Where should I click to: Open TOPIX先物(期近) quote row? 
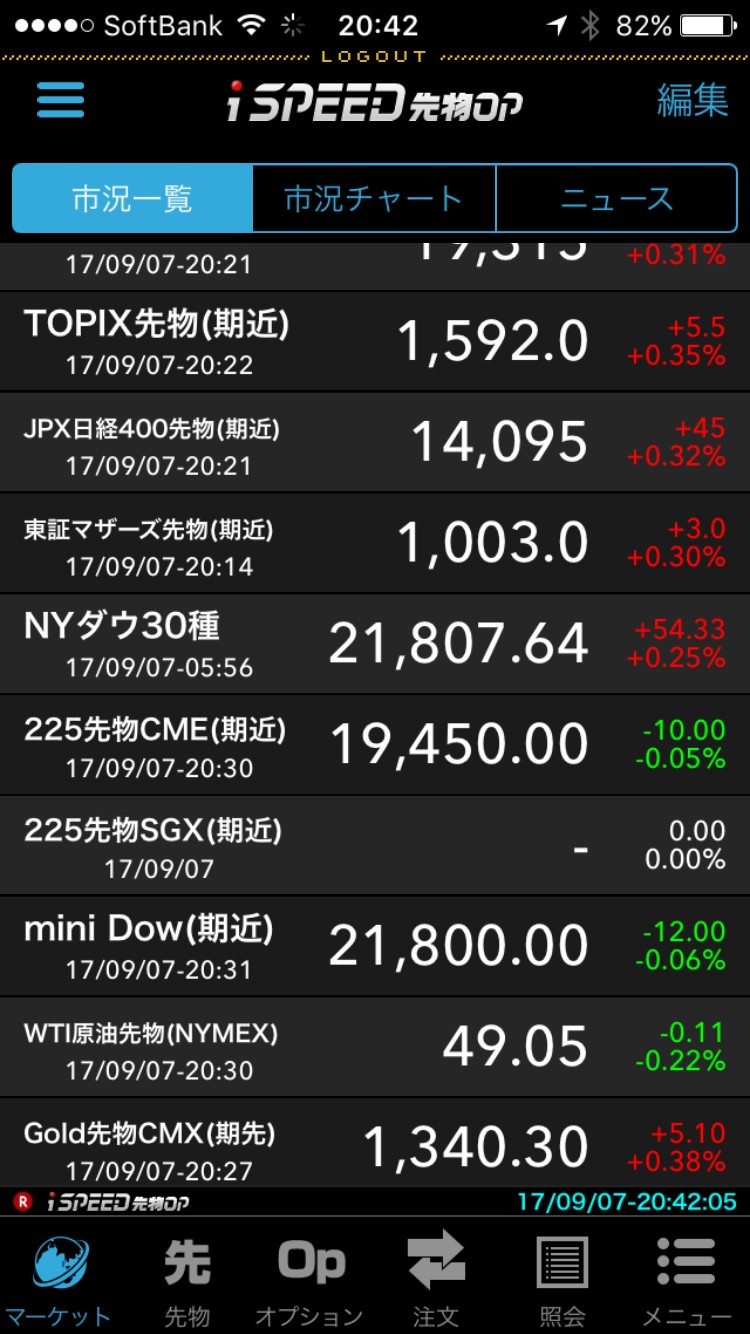(375, 342)
